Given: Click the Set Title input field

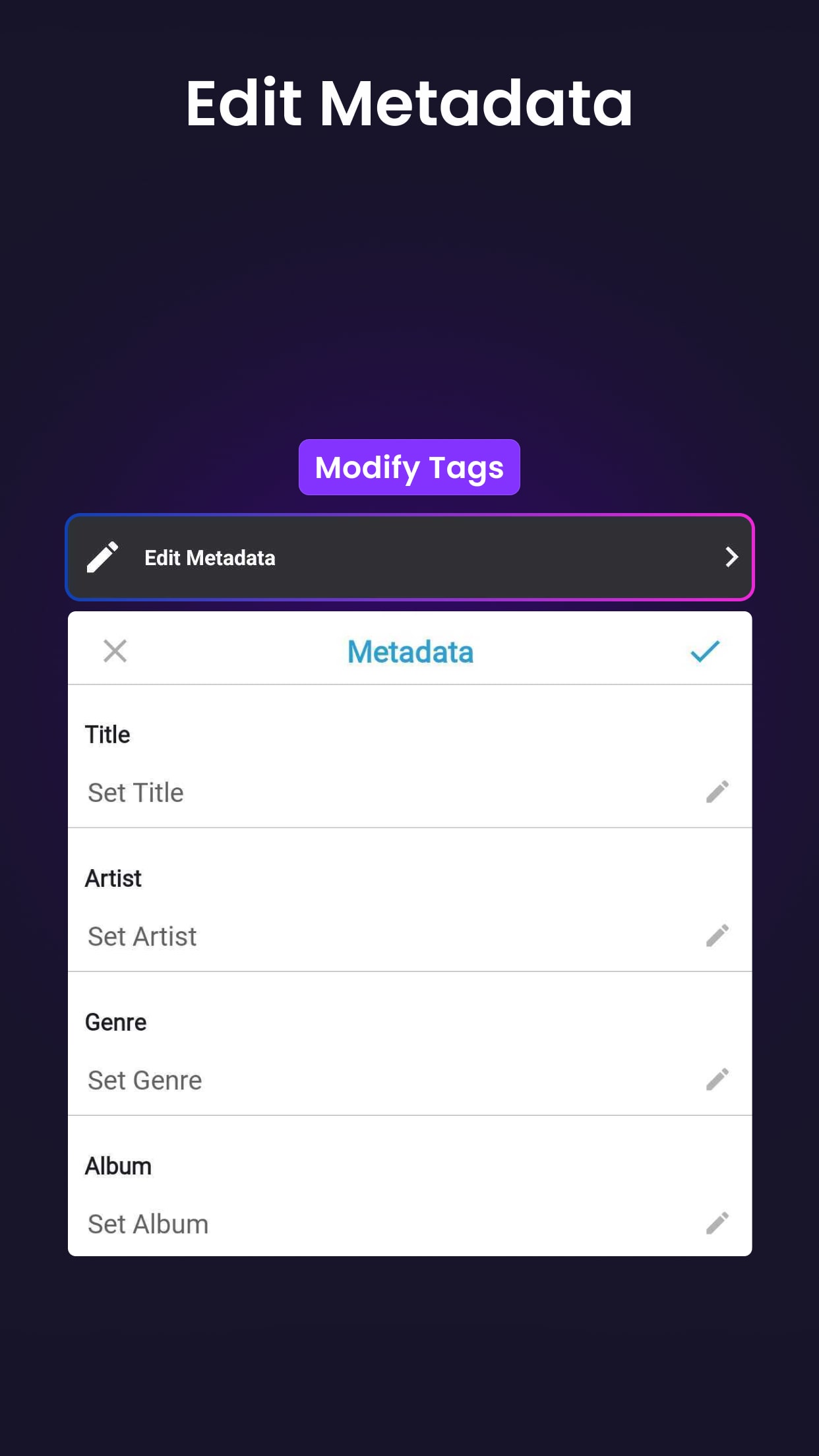Looking at the screenshot, I should [264, 791].
